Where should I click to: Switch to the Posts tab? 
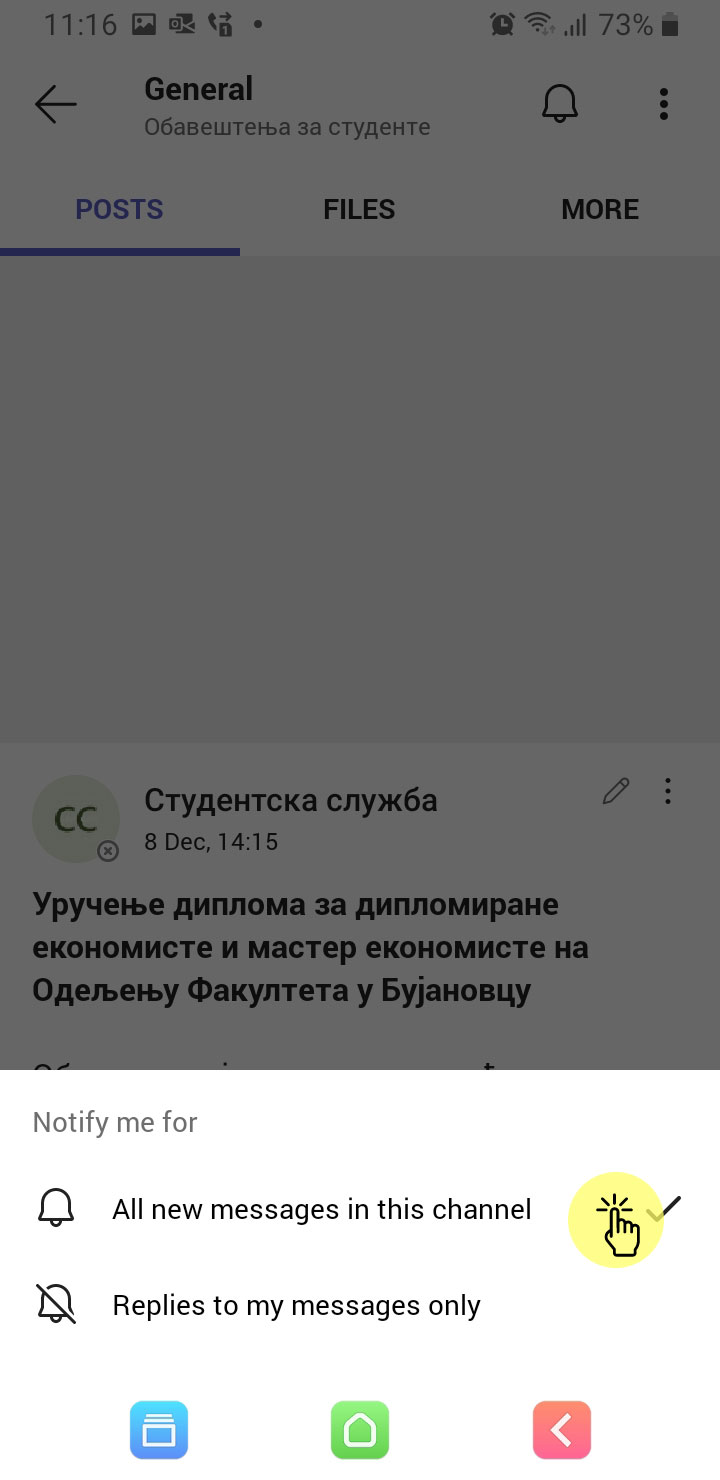tap(119, 210)
